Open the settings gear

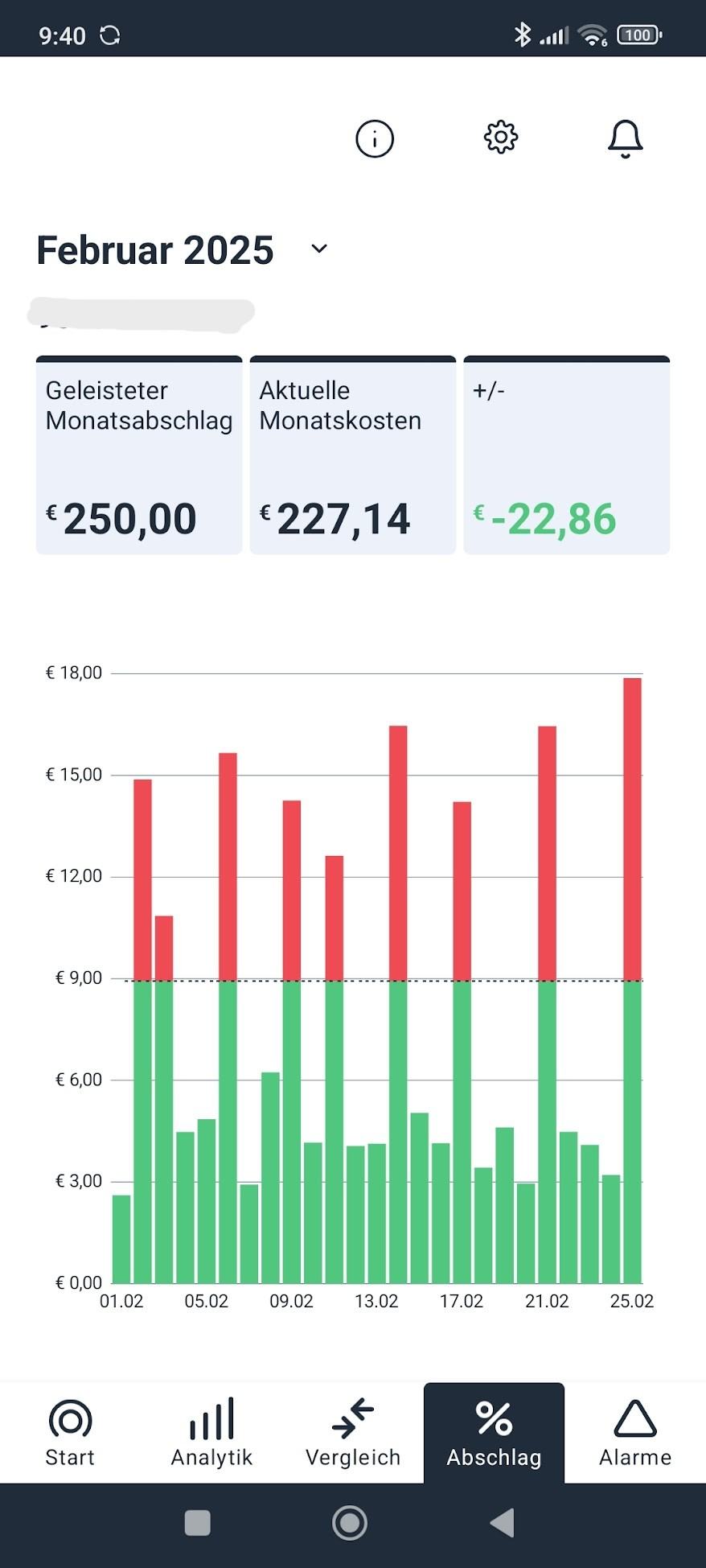pyautogui.click(x=500, y=138)
